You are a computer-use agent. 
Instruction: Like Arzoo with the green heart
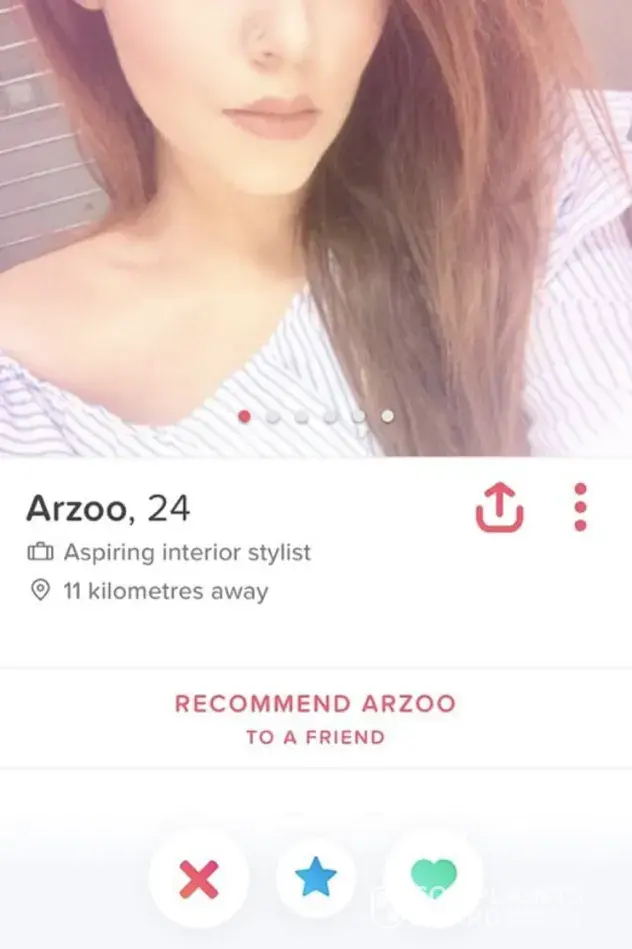point(433,877)
